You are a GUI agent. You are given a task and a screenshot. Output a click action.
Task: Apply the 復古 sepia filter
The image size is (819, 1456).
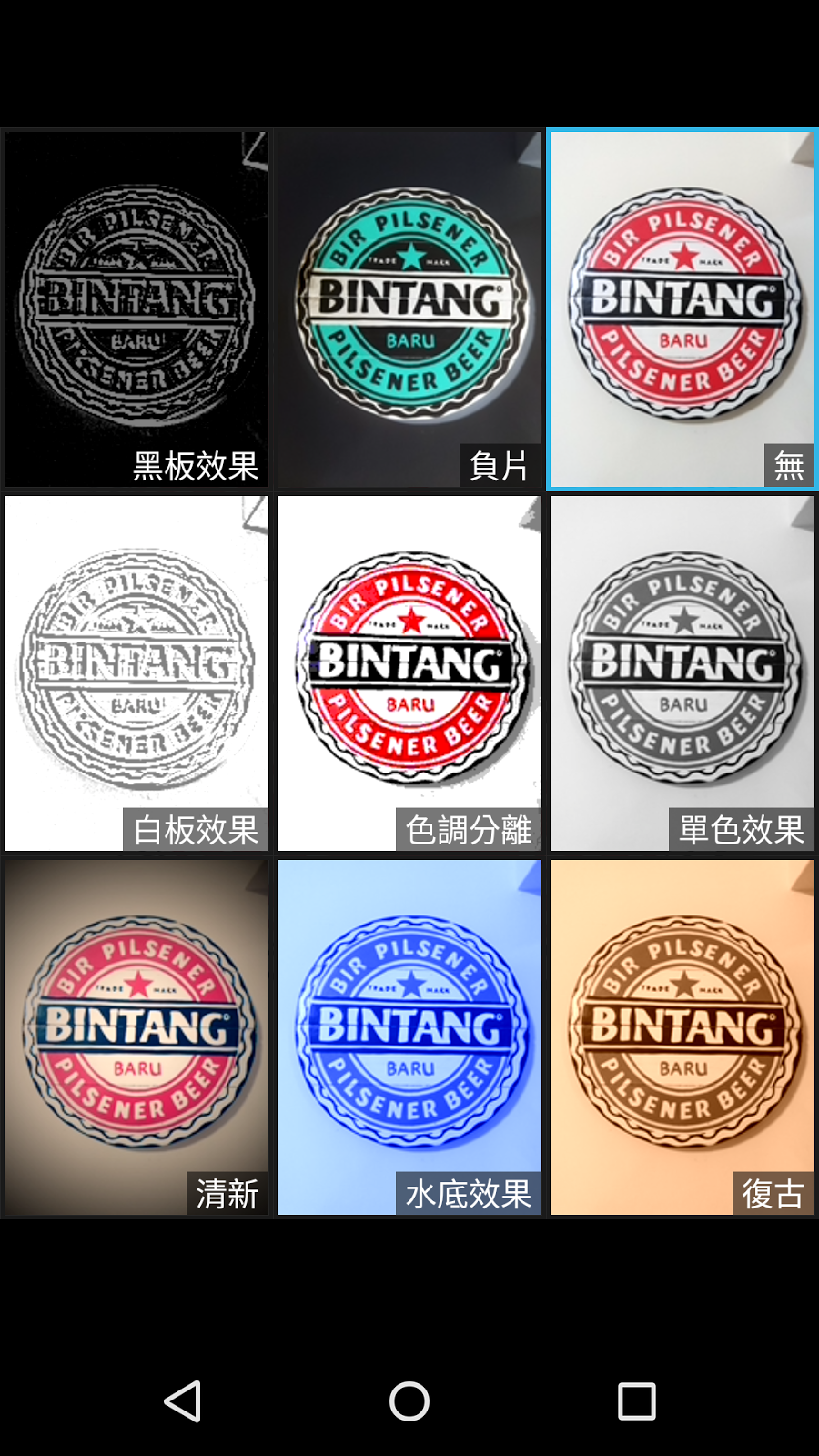(682, 1037)
